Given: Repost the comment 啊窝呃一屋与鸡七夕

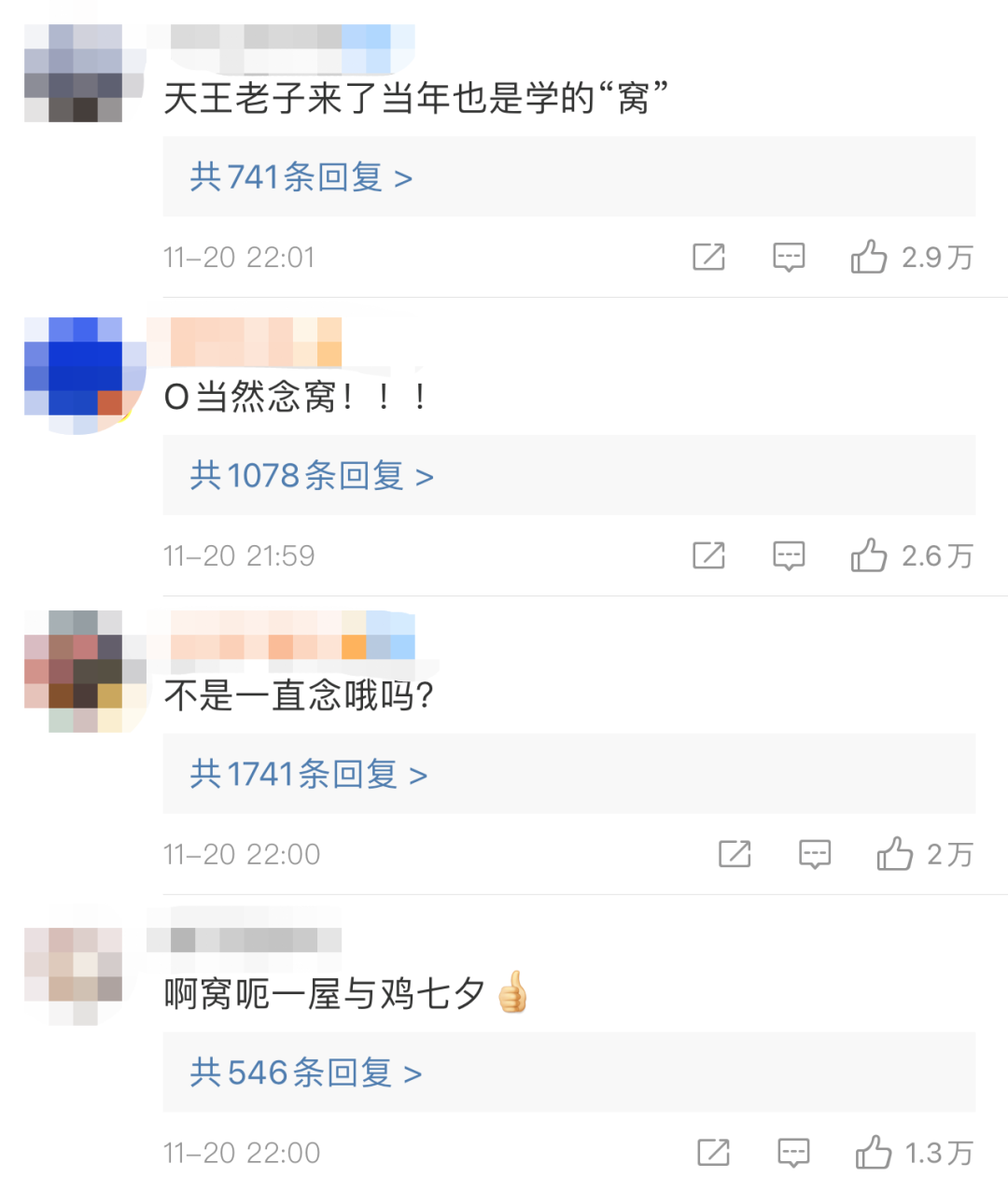Looking at the screenshot, I should (x=713, y=1153).
